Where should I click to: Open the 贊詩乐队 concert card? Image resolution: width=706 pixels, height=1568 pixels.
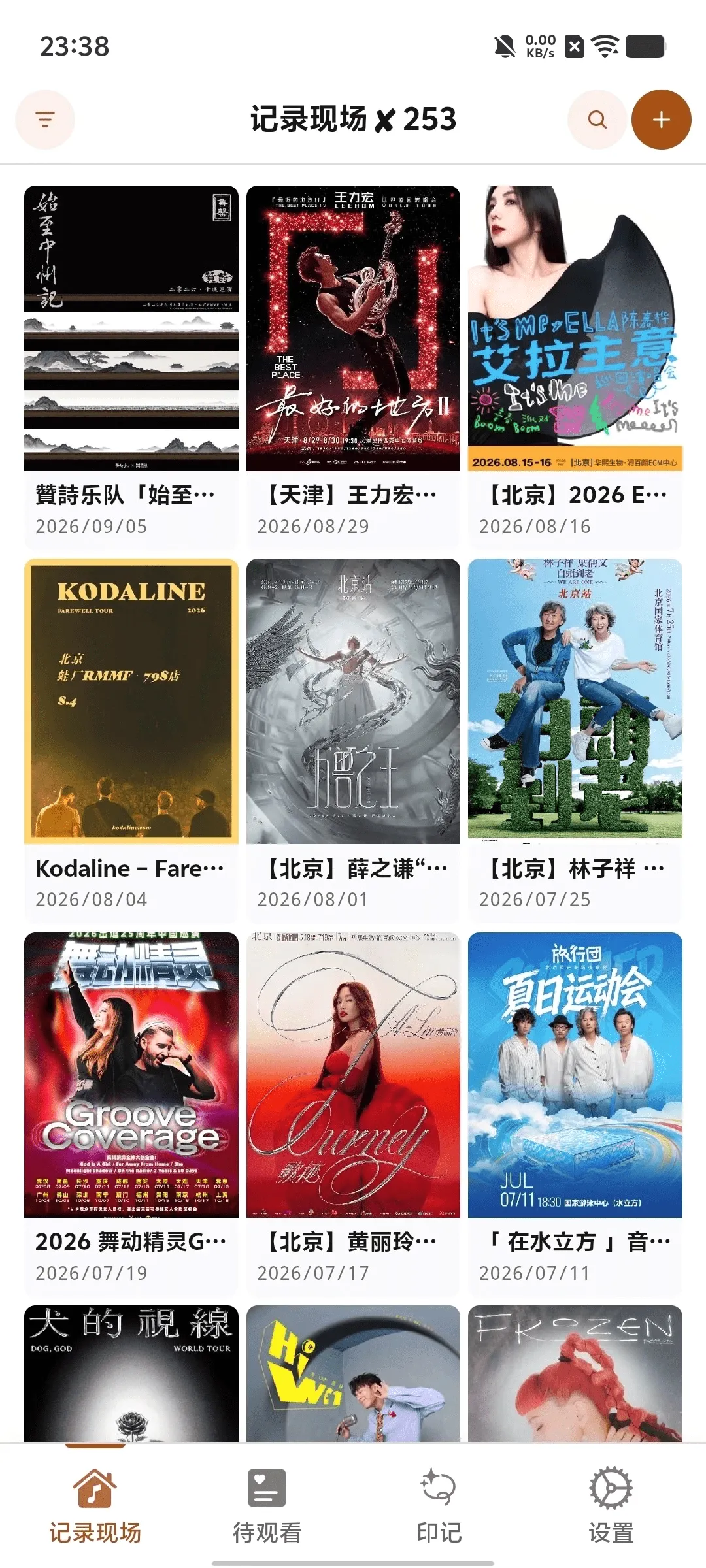pos(131,367)
